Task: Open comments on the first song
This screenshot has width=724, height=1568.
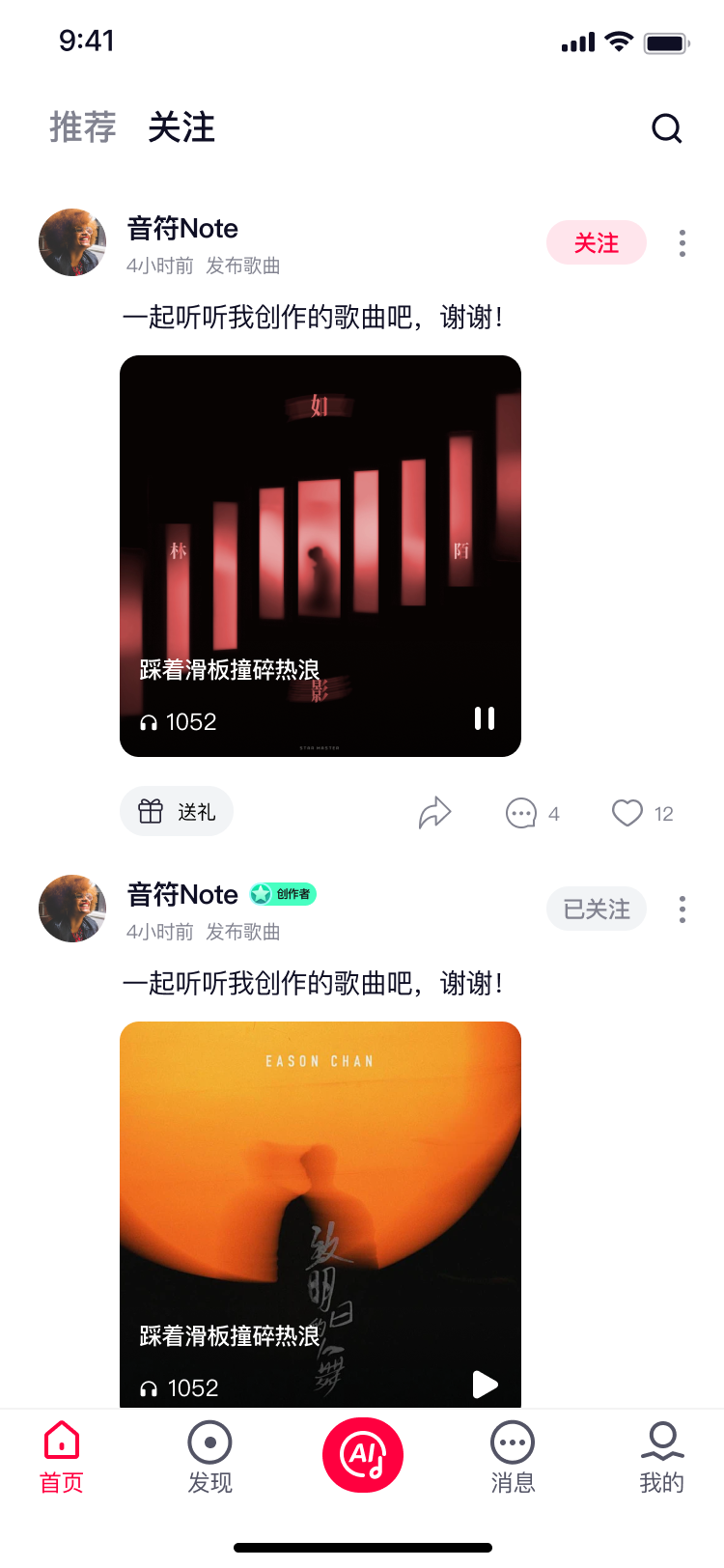Action: (522, 813)
